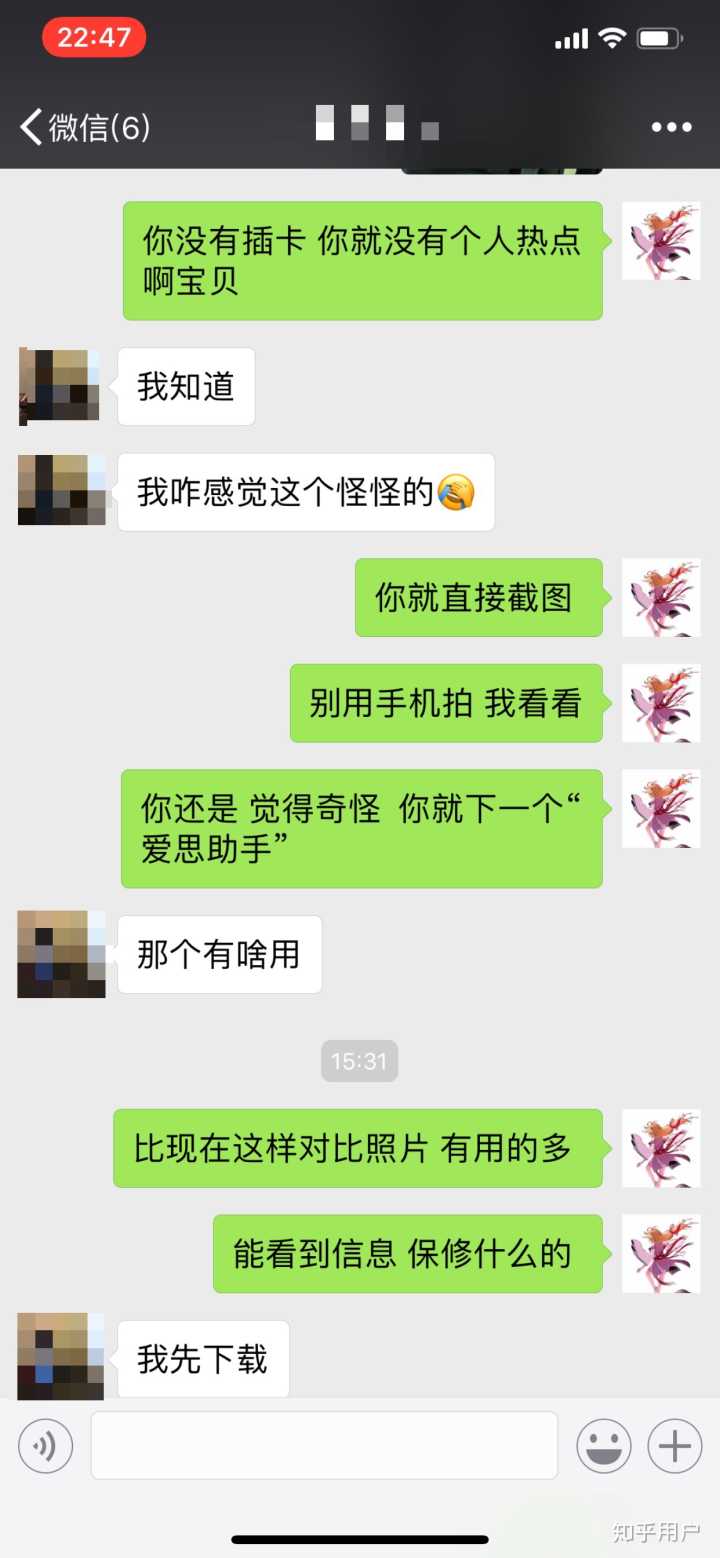The image size is (720, 1558).
Task: Open the chat's three-dot overflow menu
Action: click(x=671, y=127)
